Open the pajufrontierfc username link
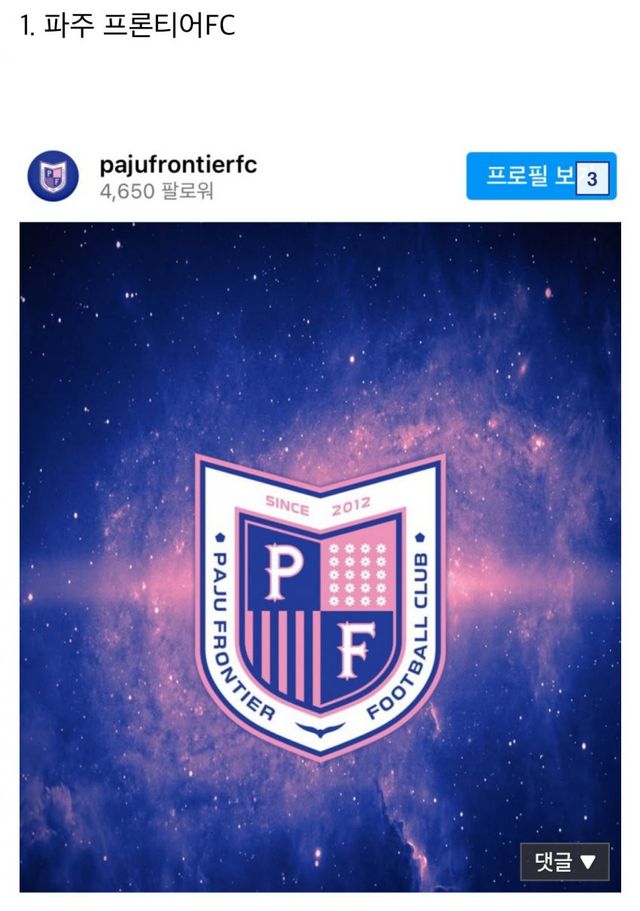This screenshot has height=911, width=640. click(x=179, y=164)
